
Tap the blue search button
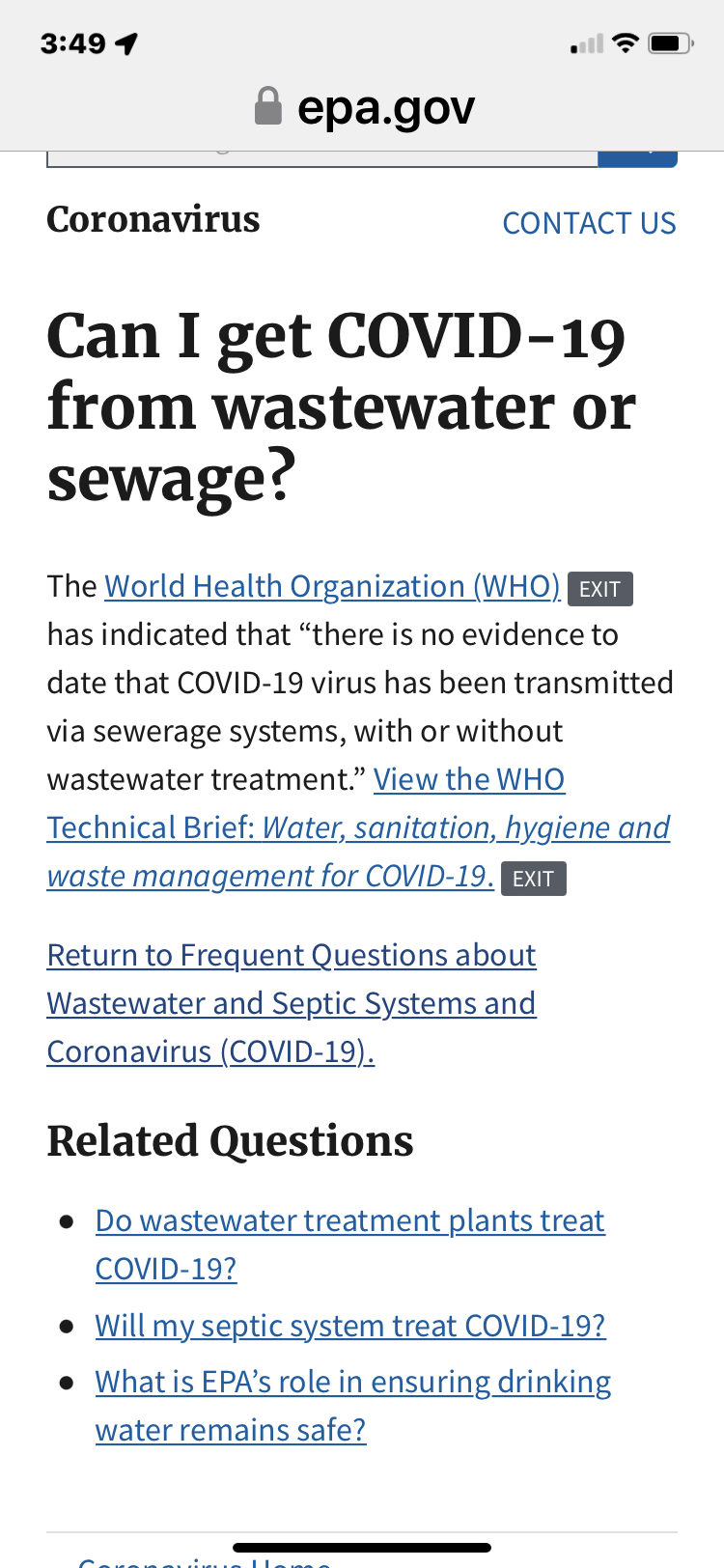[637, 157]
